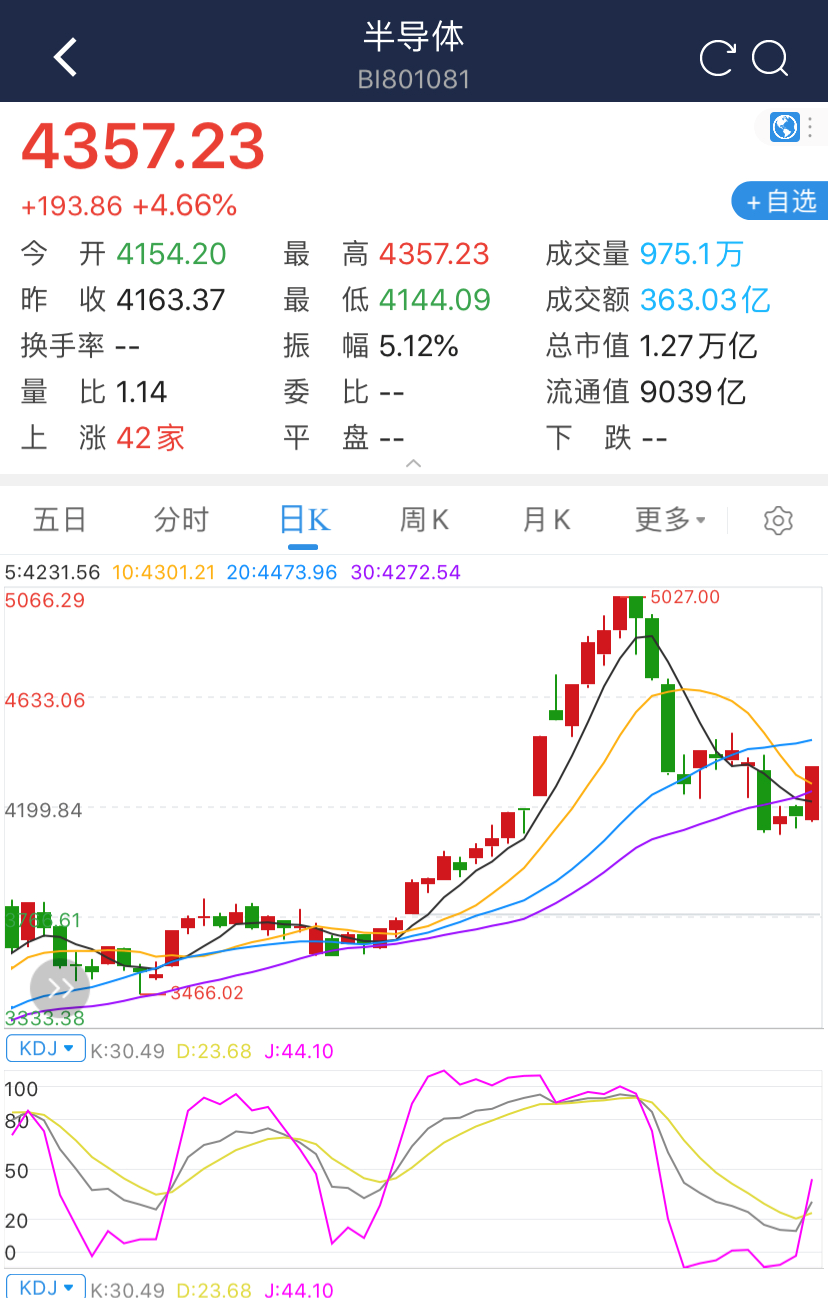Switch to the 分时 chart tab
828x1298 pixels.
181,520
